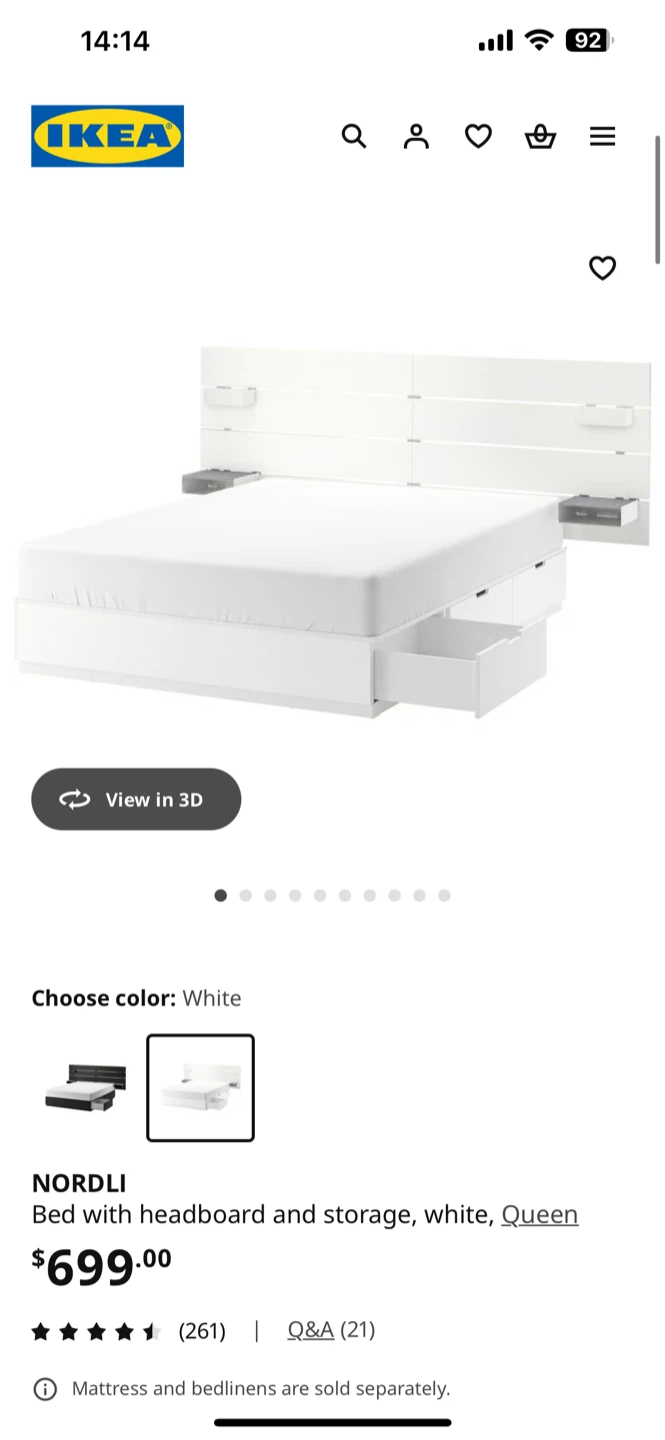The width and height of the screenshot is (665, 1440).
Task: Open the account profile icon
Action: [x=416, y=136]
